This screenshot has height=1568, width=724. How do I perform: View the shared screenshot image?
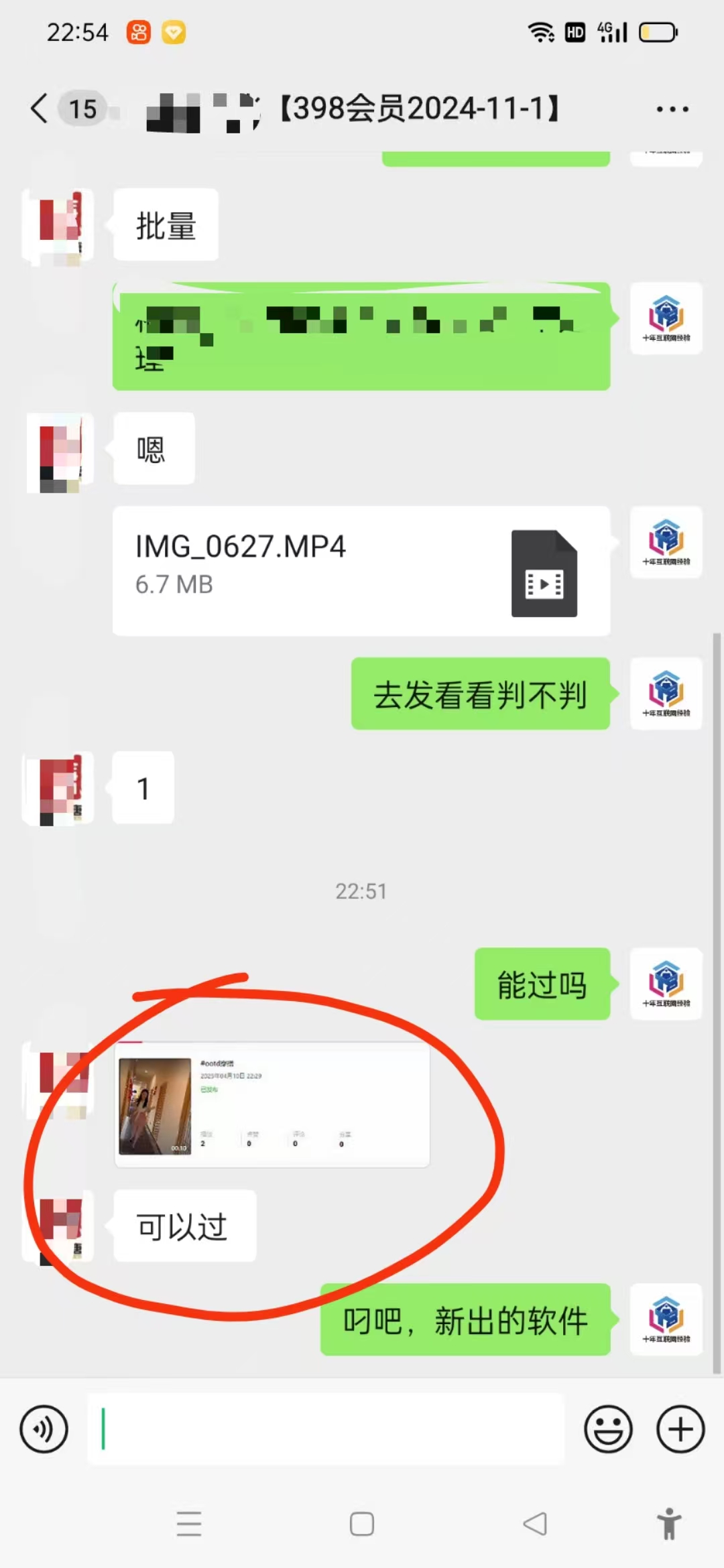pos(272,1105)
